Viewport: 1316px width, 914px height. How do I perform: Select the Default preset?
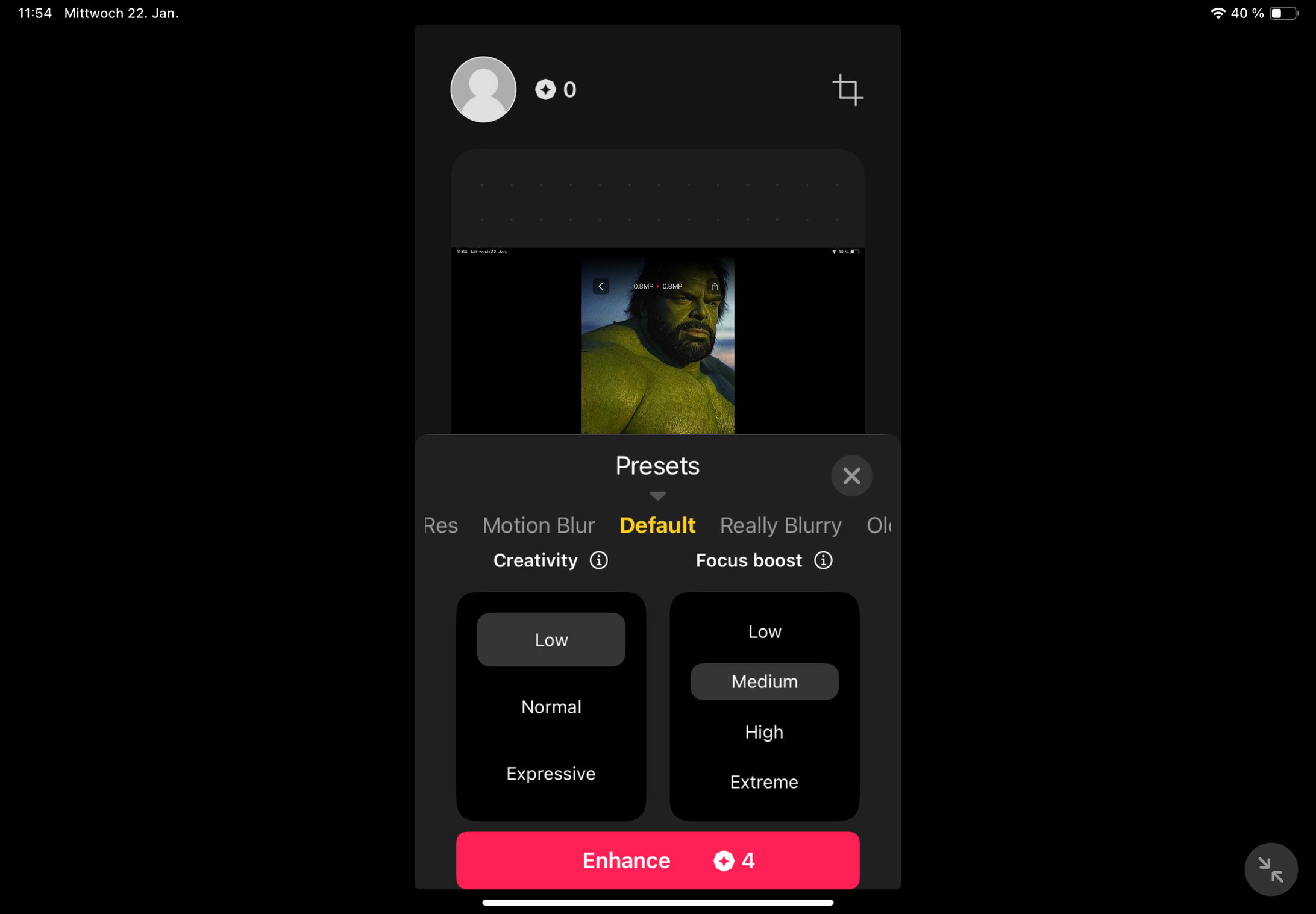[657, 525]
